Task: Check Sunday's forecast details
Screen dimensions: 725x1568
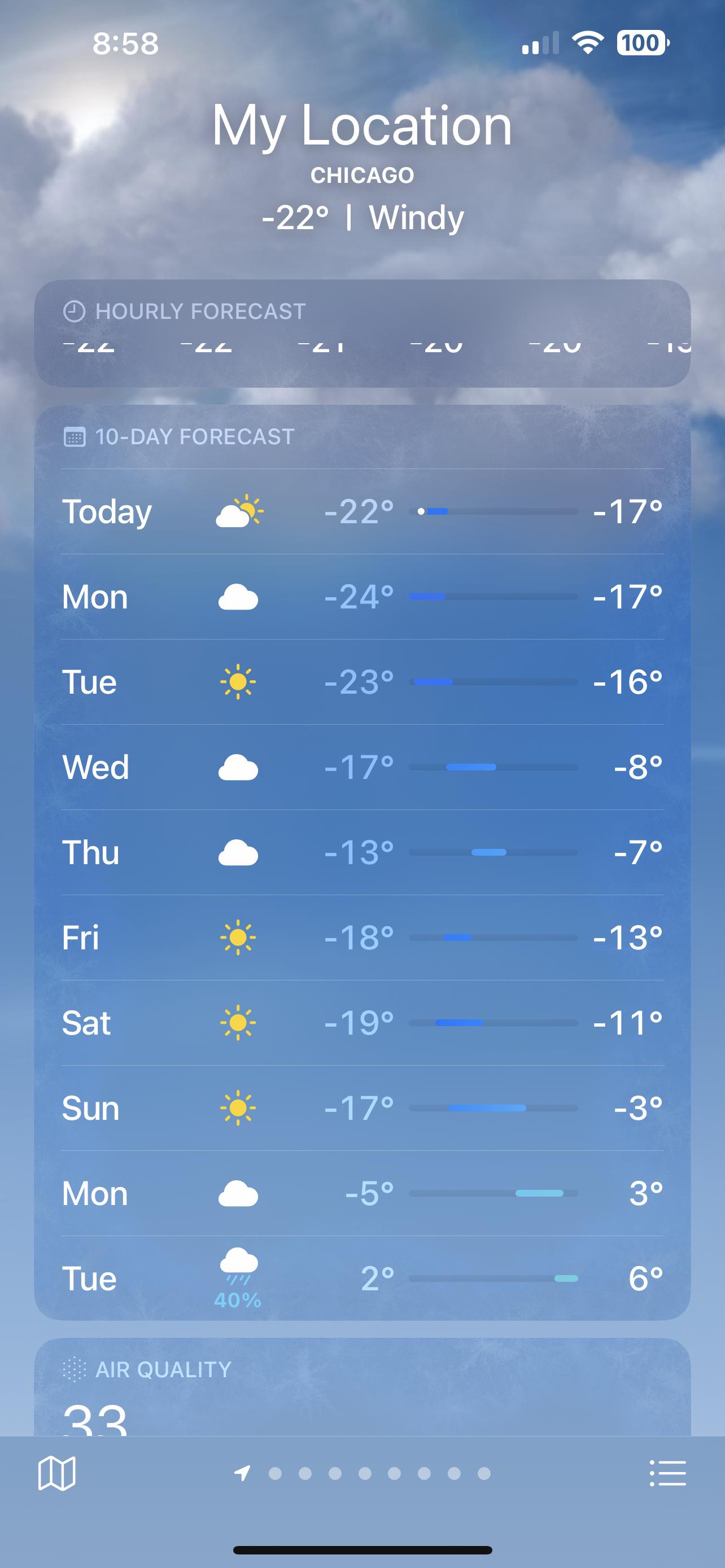Action: pos(362,1108)
